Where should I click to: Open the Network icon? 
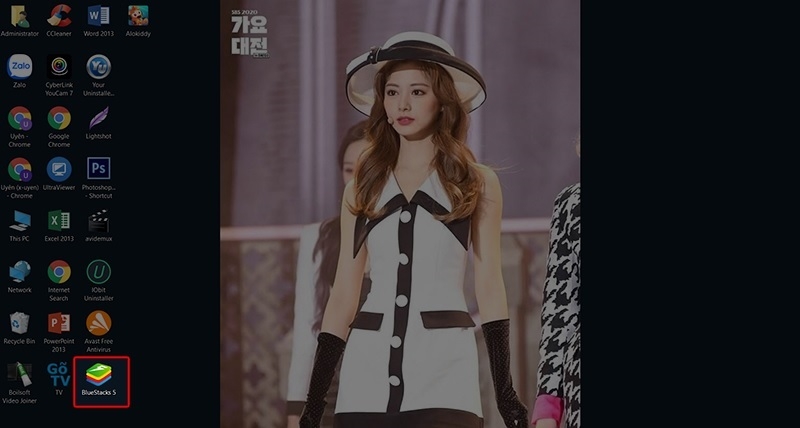[x=19, y=271]
